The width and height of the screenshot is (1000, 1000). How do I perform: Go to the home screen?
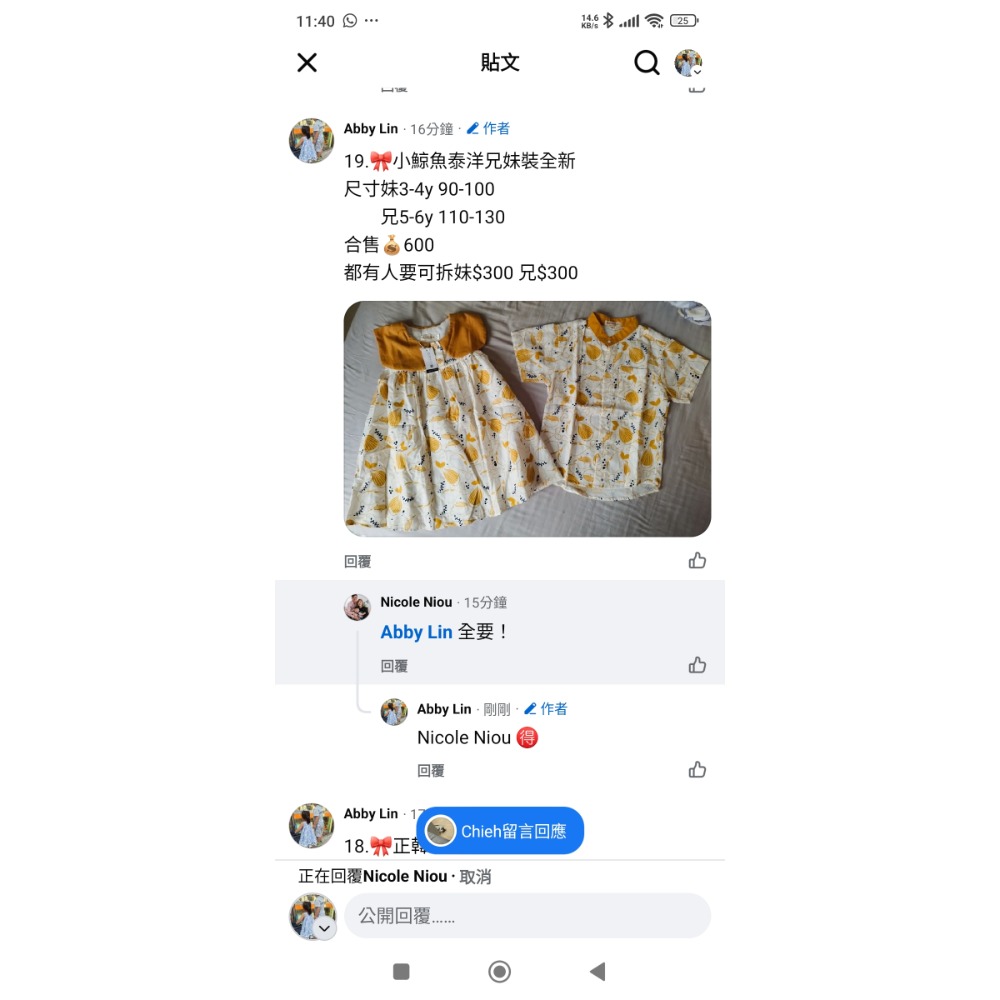[499, 971]
